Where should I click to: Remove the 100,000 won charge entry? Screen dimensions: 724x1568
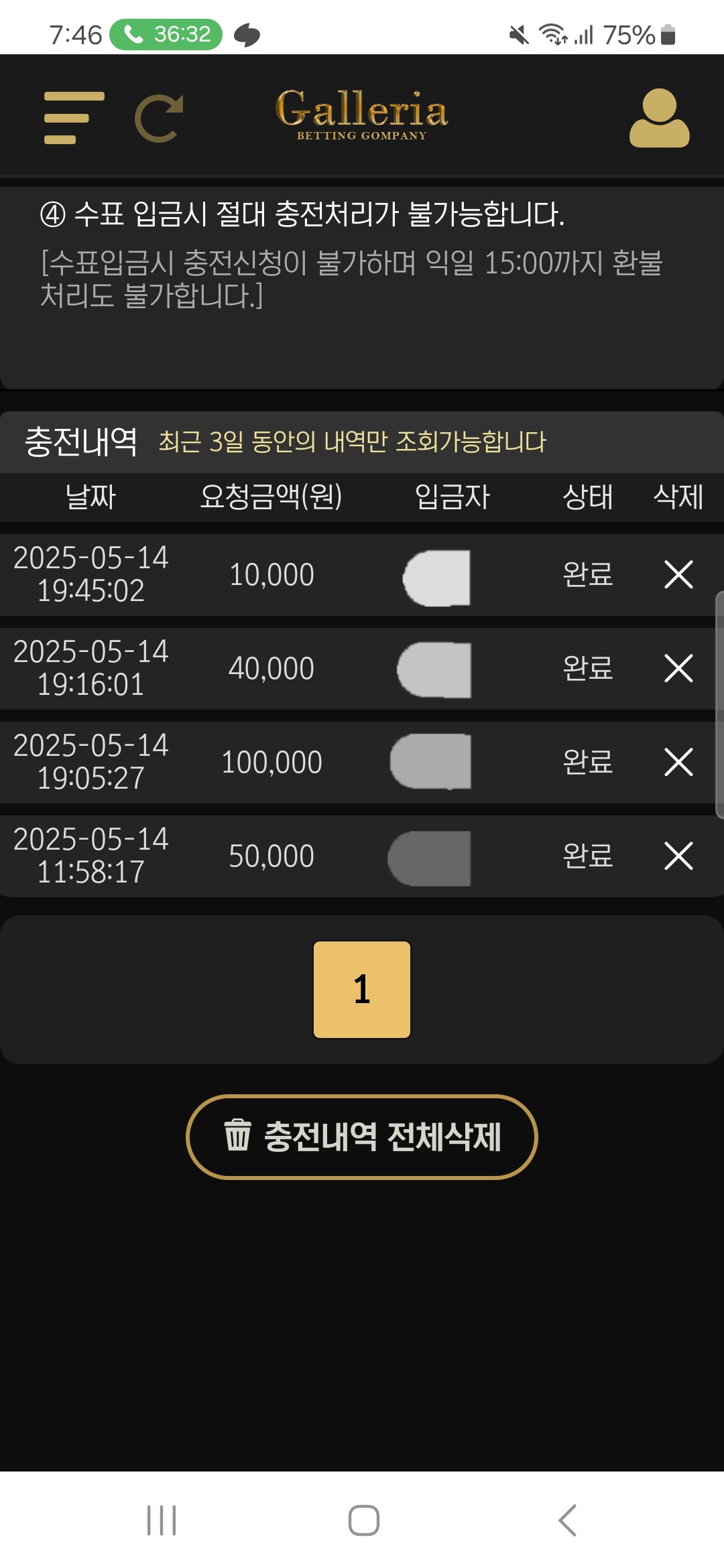tap(678, 763)
